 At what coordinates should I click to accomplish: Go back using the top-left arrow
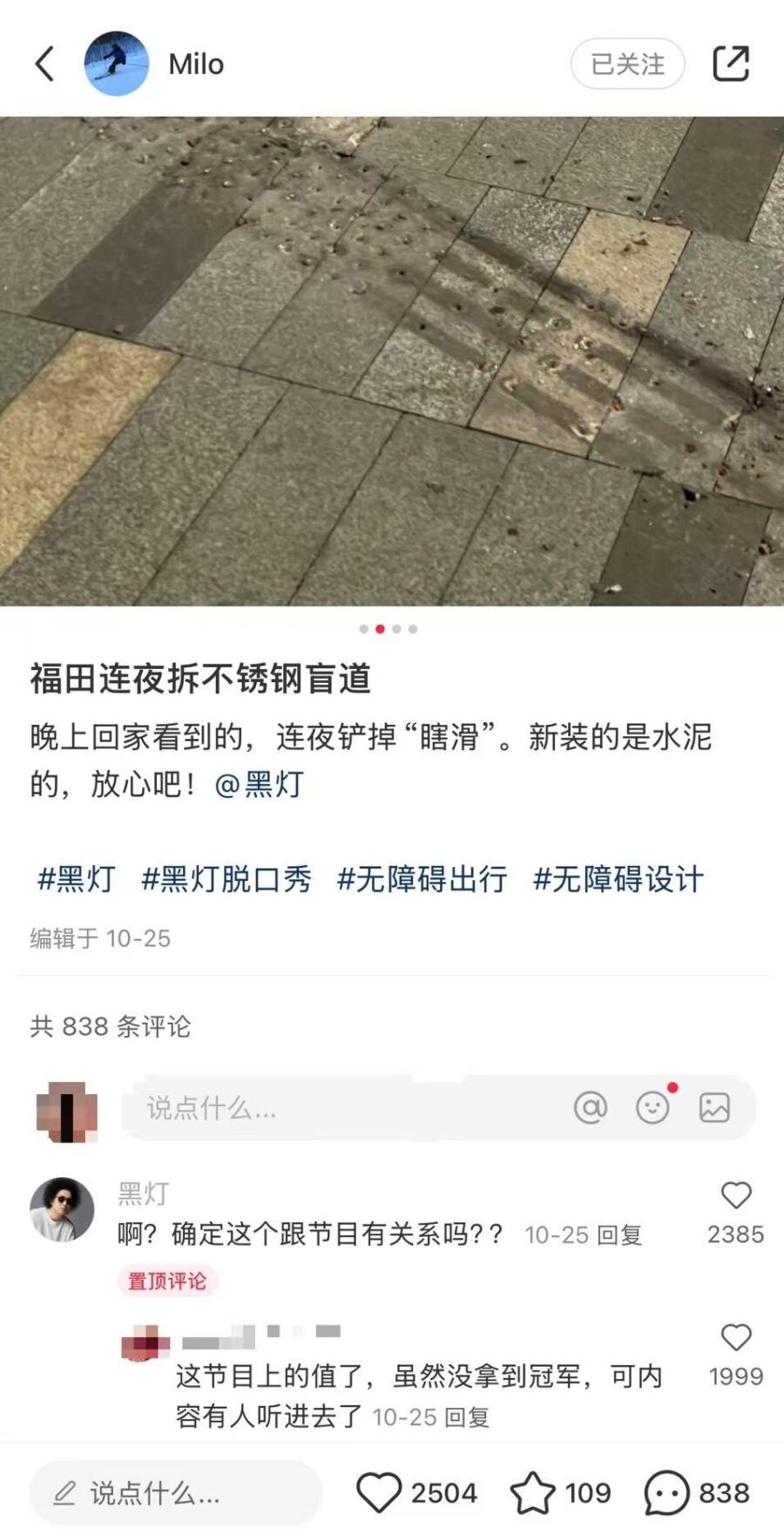44,64
